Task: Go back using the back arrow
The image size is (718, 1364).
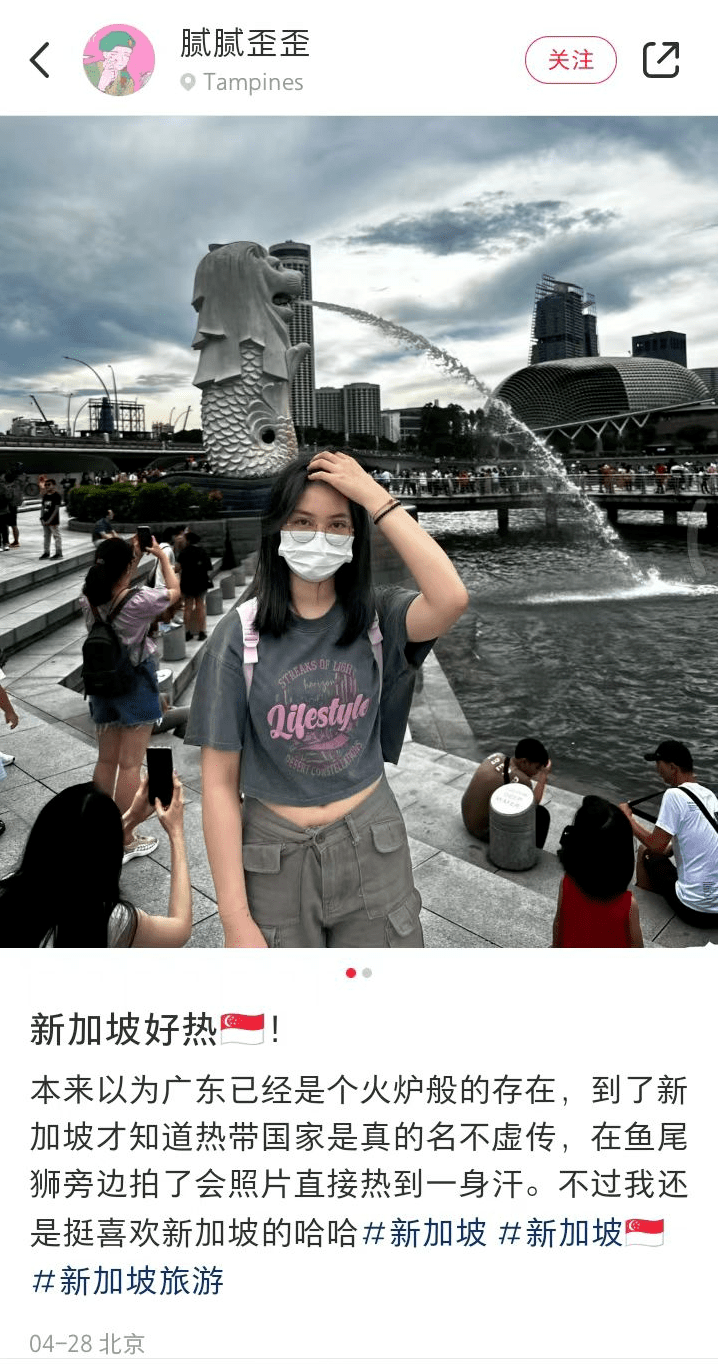Action: coord(40,61)
